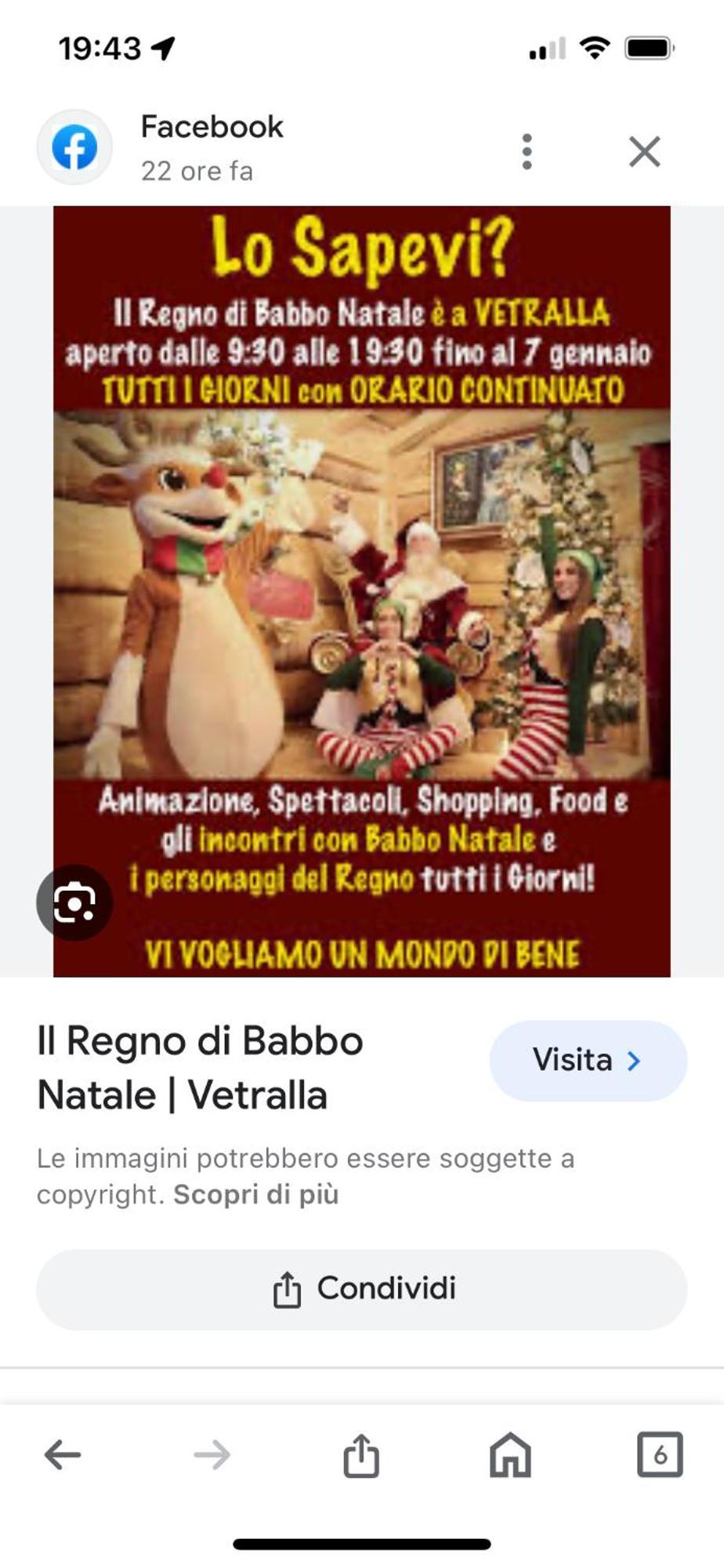724x1568 pixels.
Task: Search this image with Google Lens
Action: (x=74, y=902)
